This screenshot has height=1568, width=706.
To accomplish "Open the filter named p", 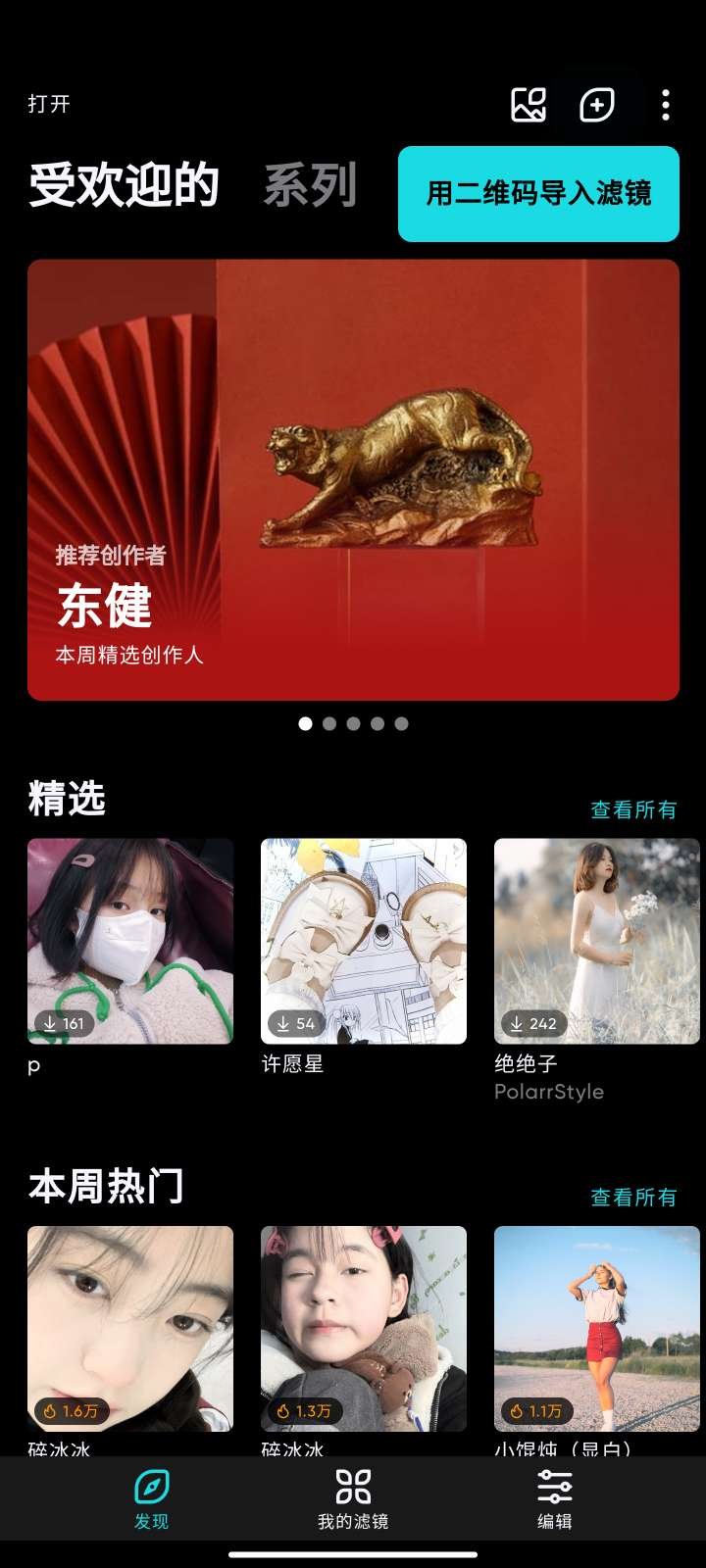I will 130,941.
